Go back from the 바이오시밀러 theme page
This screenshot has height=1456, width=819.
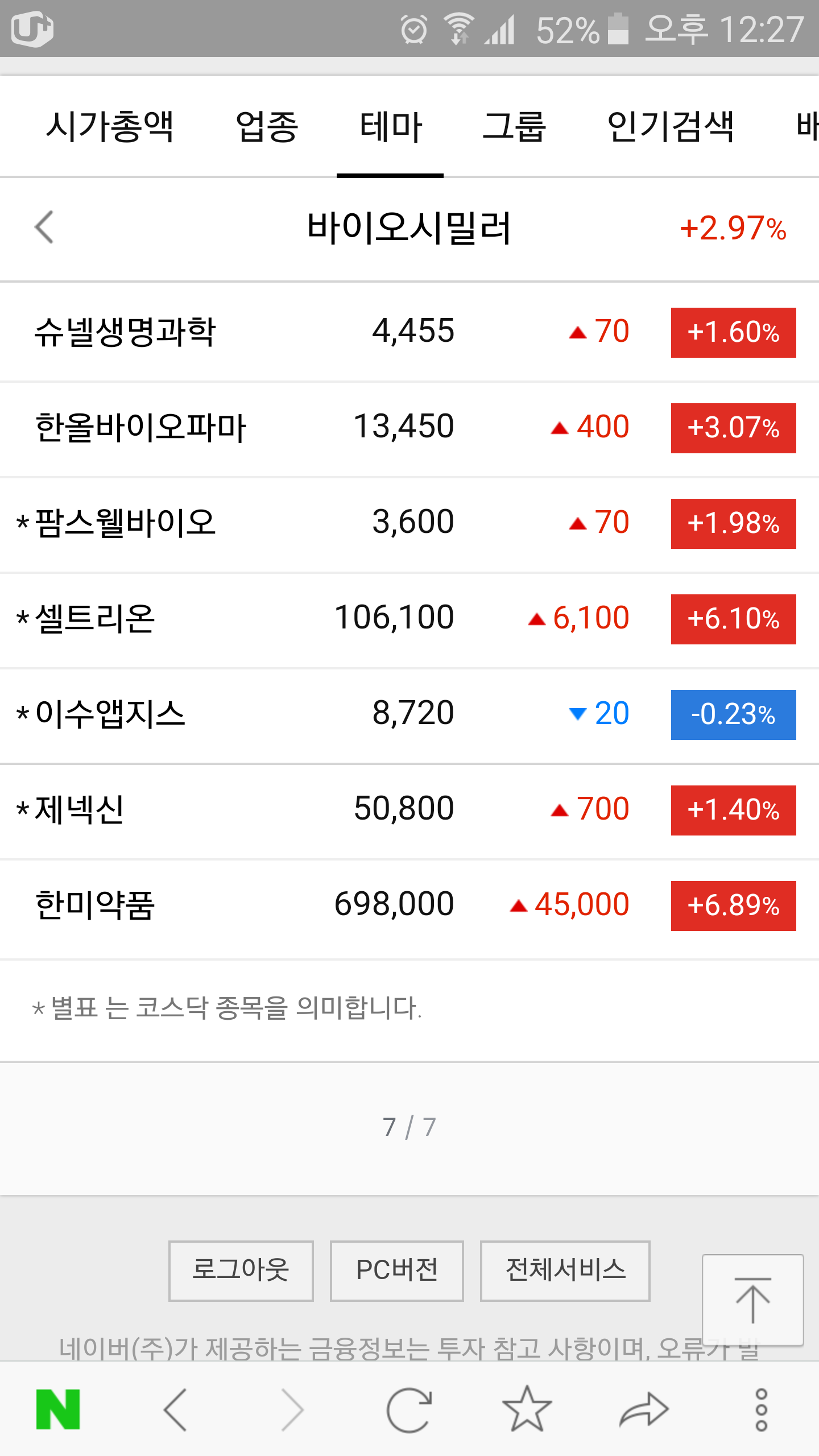click(x=44, y=227)
